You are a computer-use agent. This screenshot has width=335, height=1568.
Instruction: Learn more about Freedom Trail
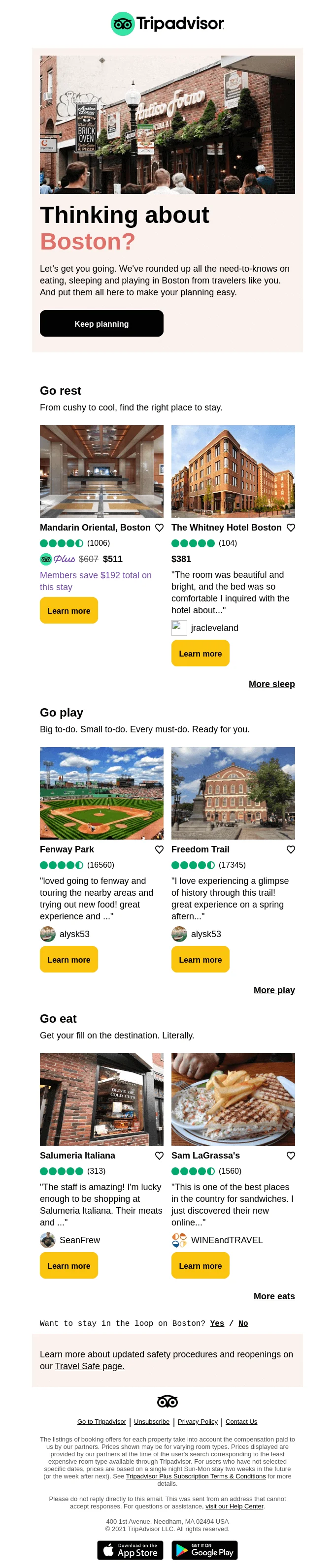(201, 959)
